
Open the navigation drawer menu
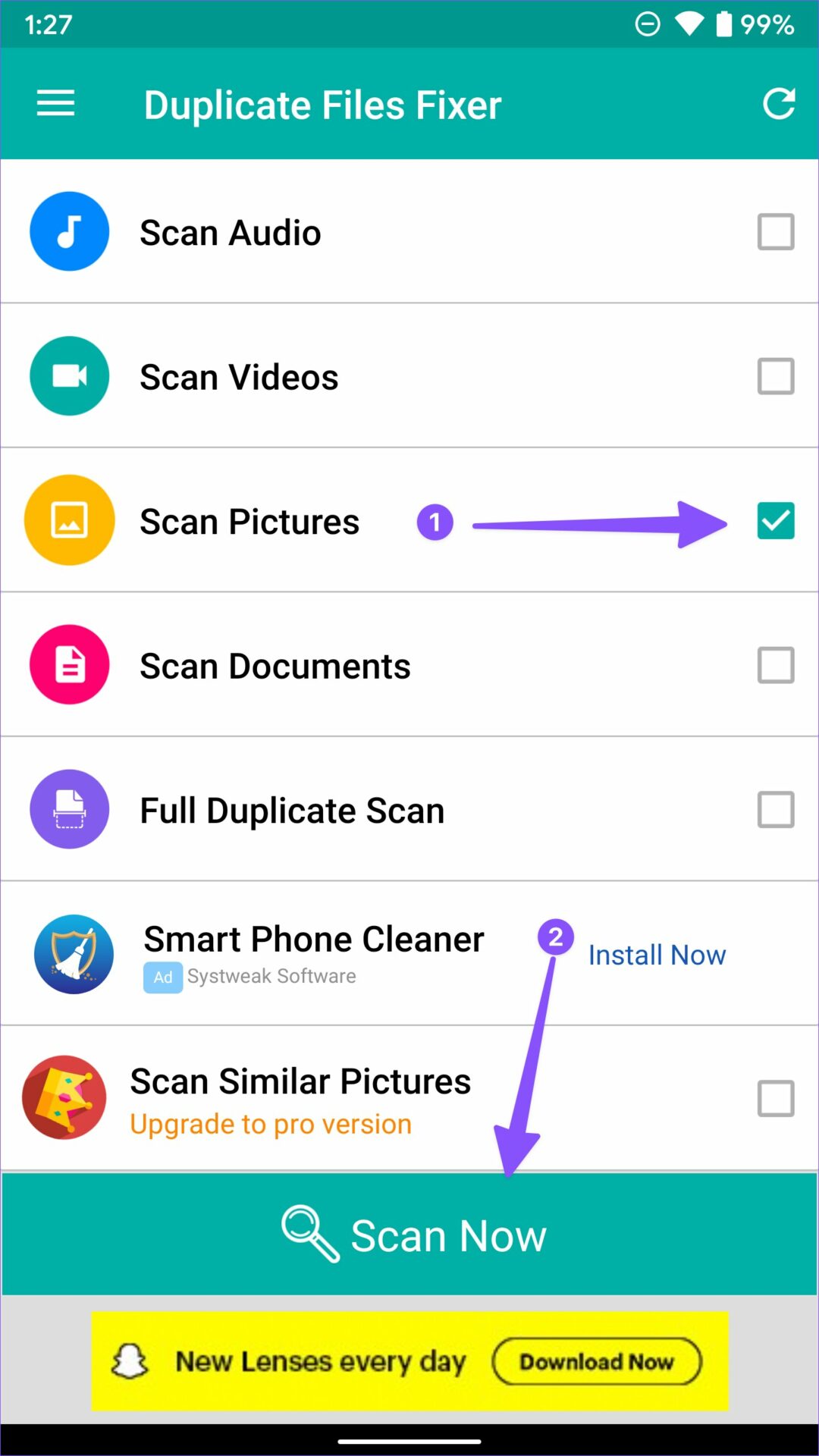click(x=55, y=104)
